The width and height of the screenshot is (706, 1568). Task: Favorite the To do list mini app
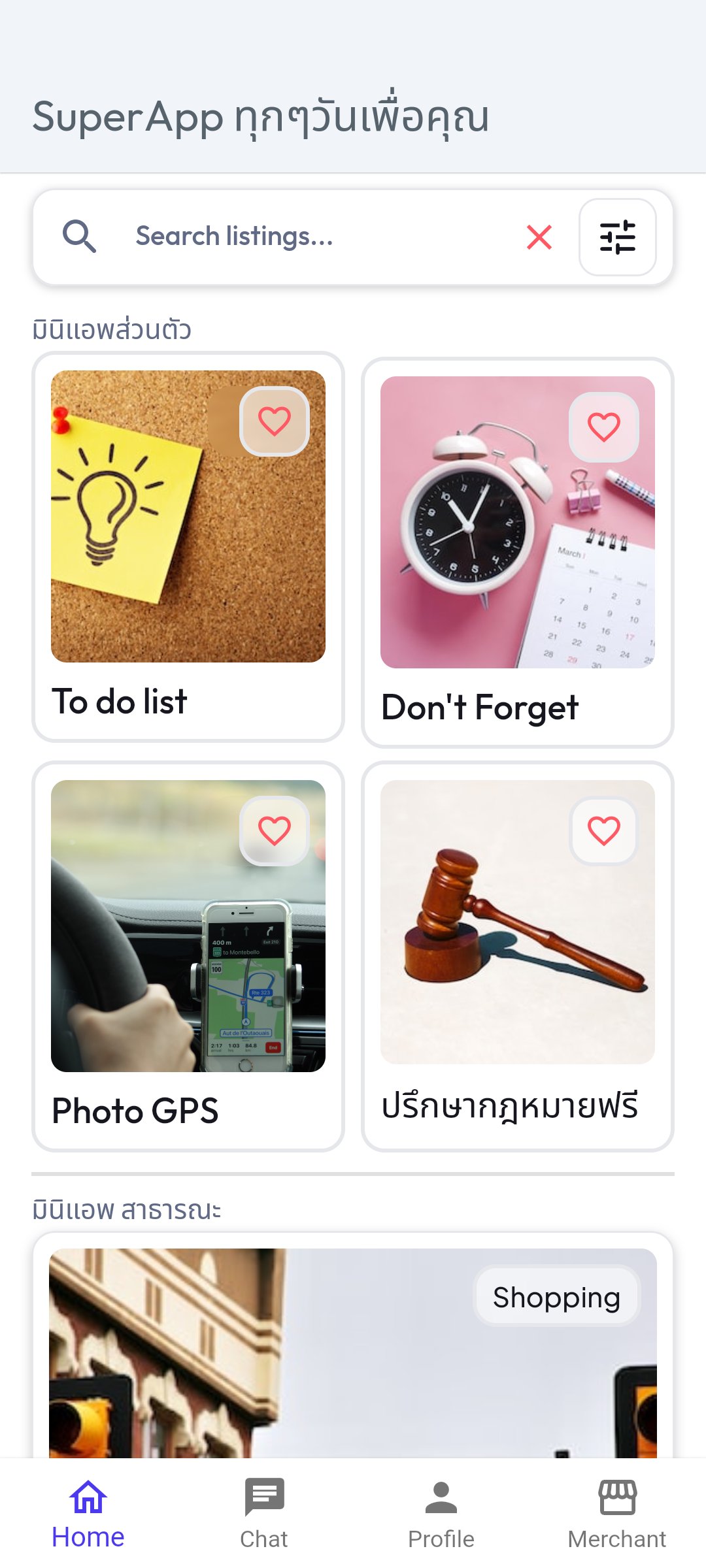[275, 421]
